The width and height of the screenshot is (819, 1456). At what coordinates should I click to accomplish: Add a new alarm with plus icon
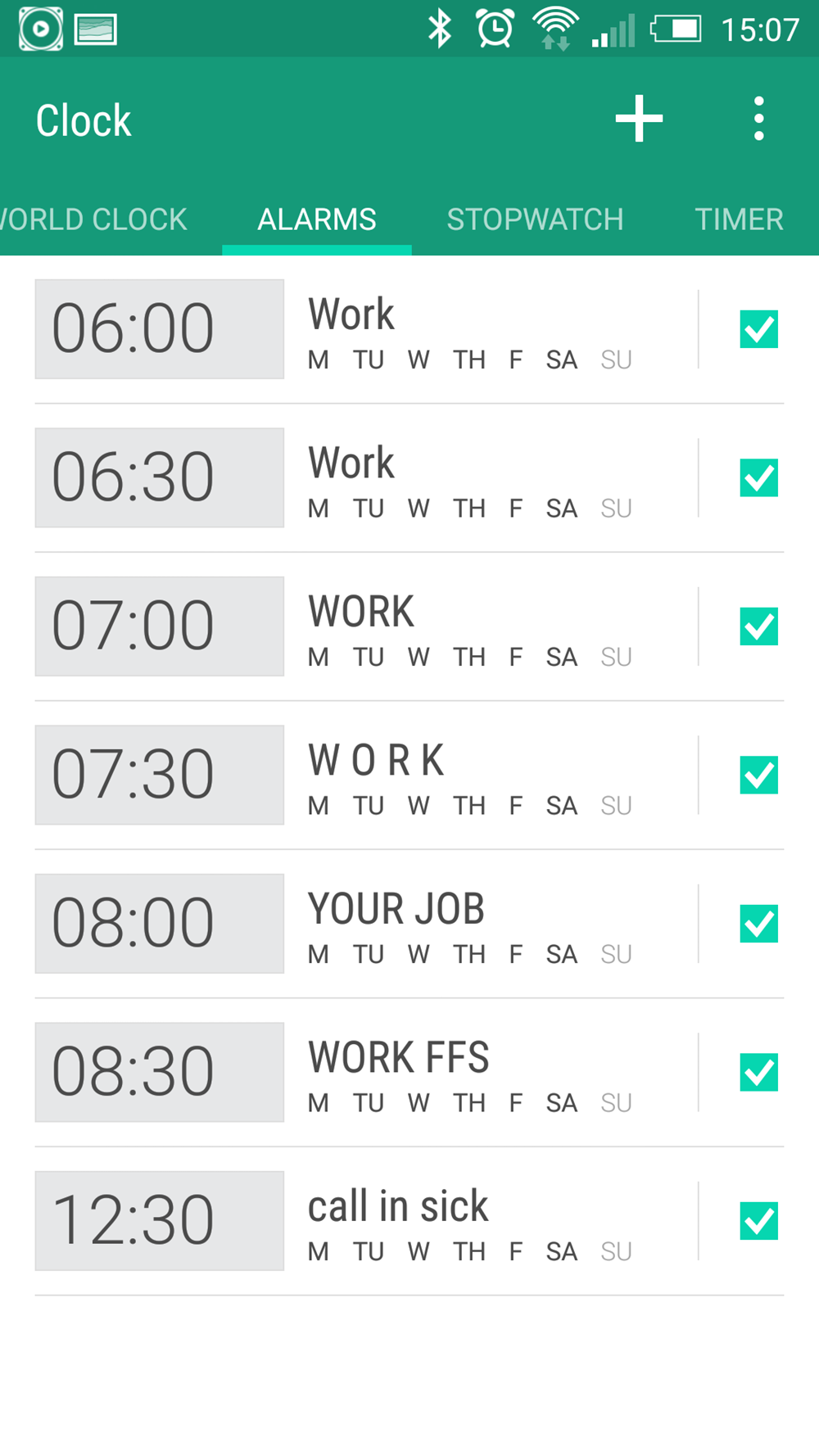(639, 119)
